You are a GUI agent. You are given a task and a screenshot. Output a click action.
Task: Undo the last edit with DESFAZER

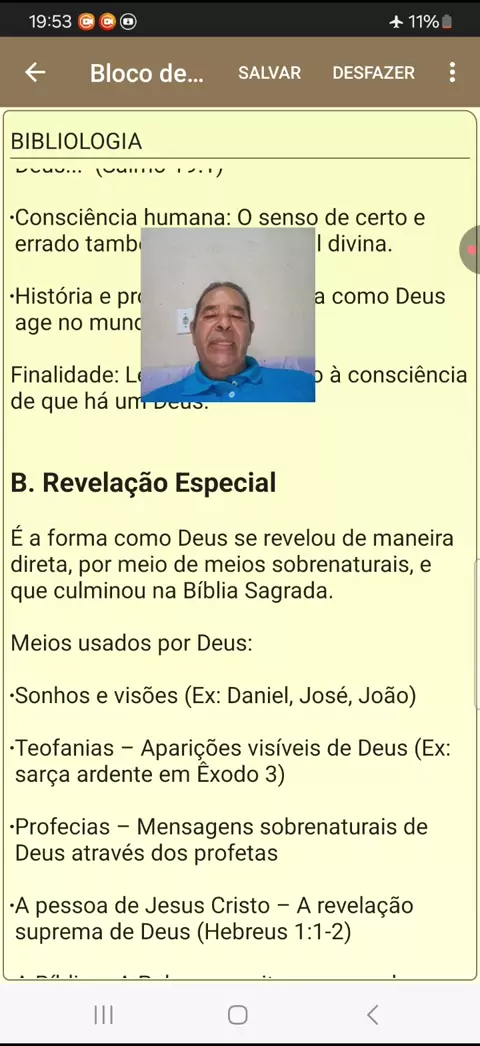click(373, 73)
